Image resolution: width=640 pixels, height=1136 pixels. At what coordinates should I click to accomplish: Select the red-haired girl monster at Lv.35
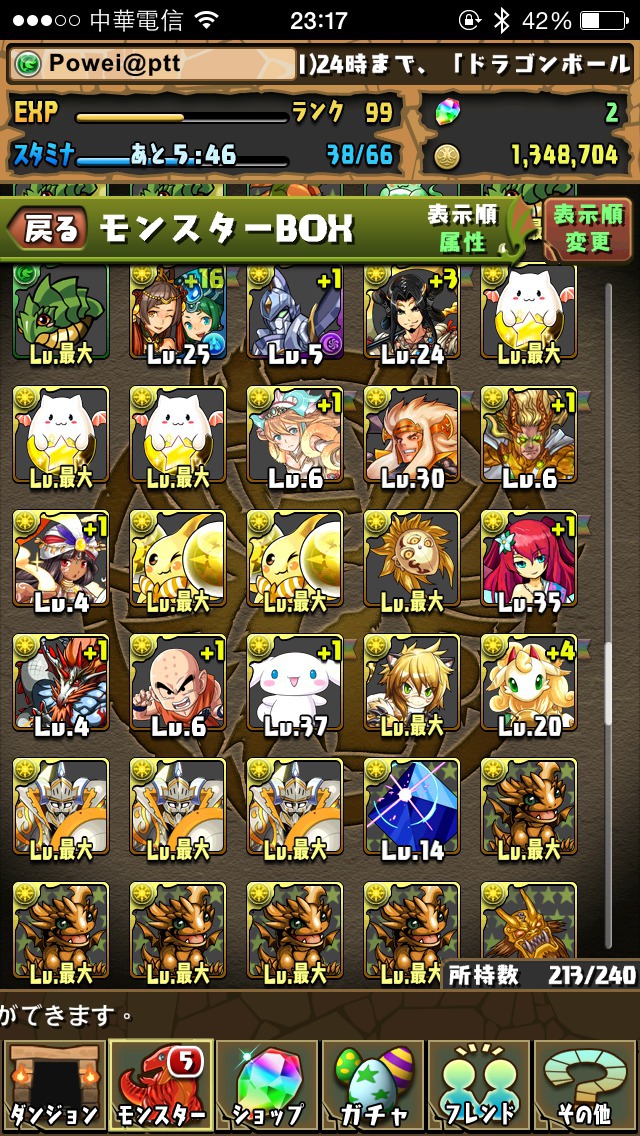pyautogui.click(x=528, y=561)
